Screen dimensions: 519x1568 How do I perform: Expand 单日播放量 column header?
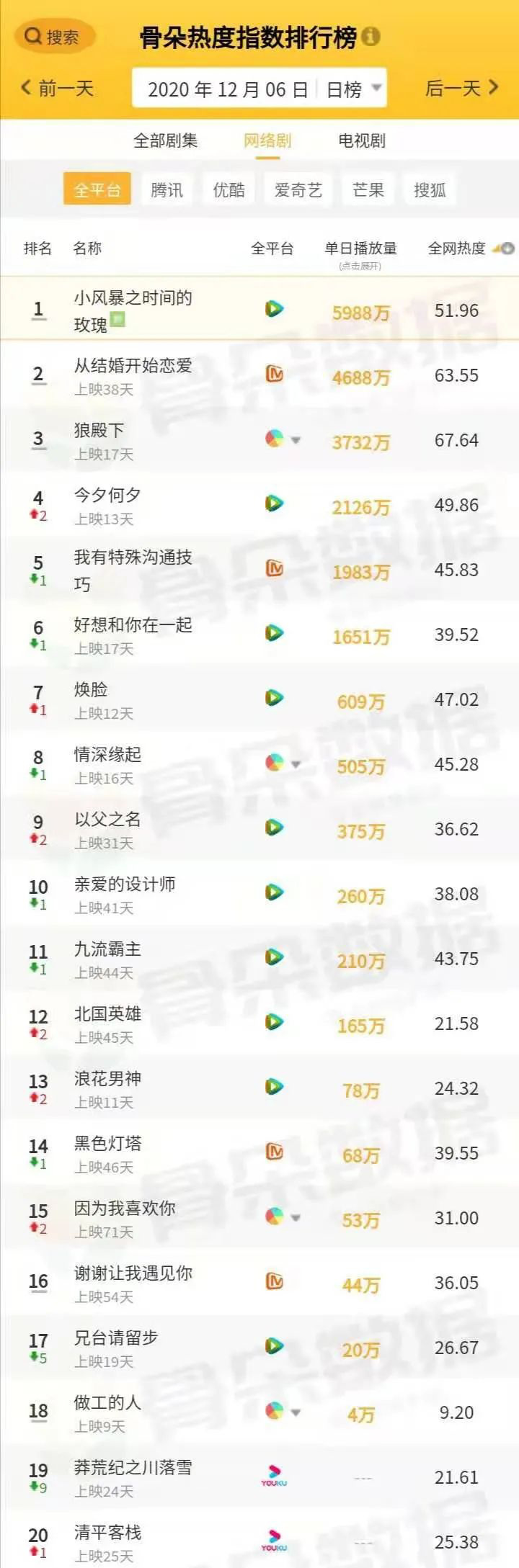click(x=360, y=254)
